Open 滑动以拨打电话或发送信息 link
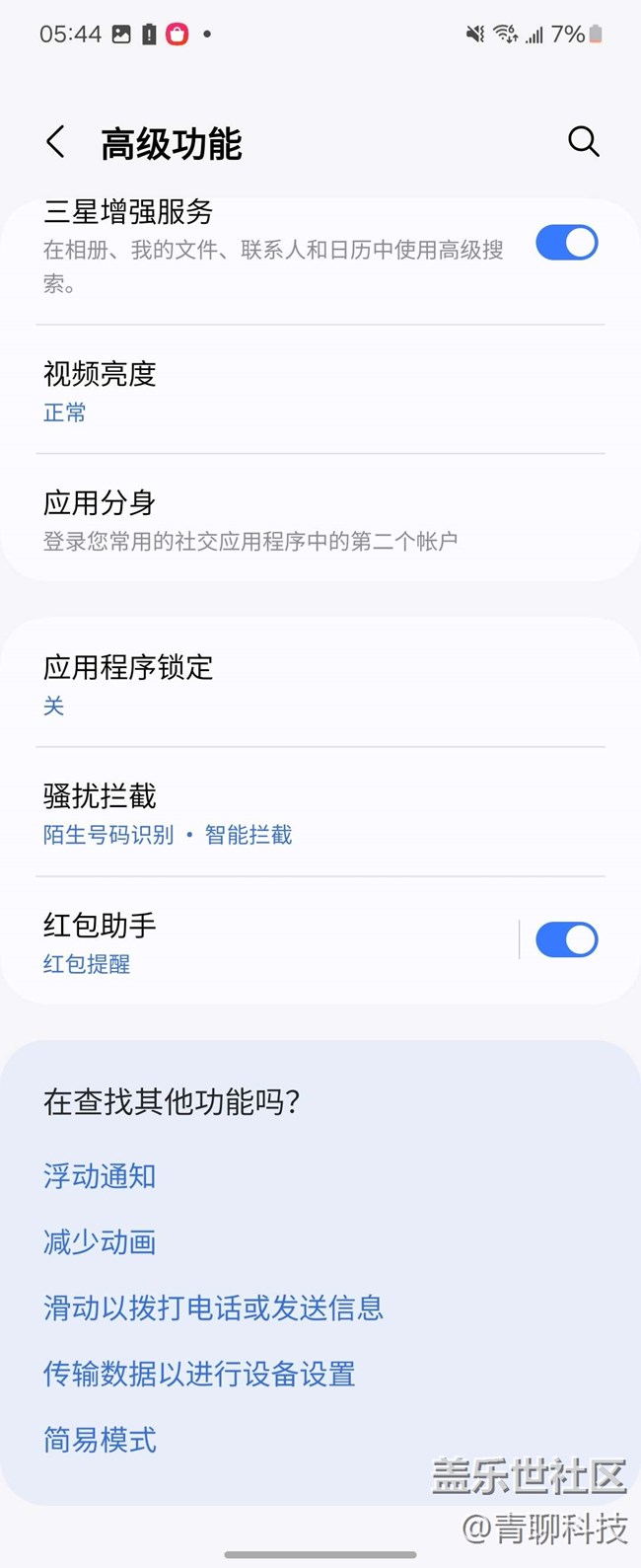Image resolution: width=641 pixels, height=1568 pixels. pyautogui.click(x=213, y=1308)
